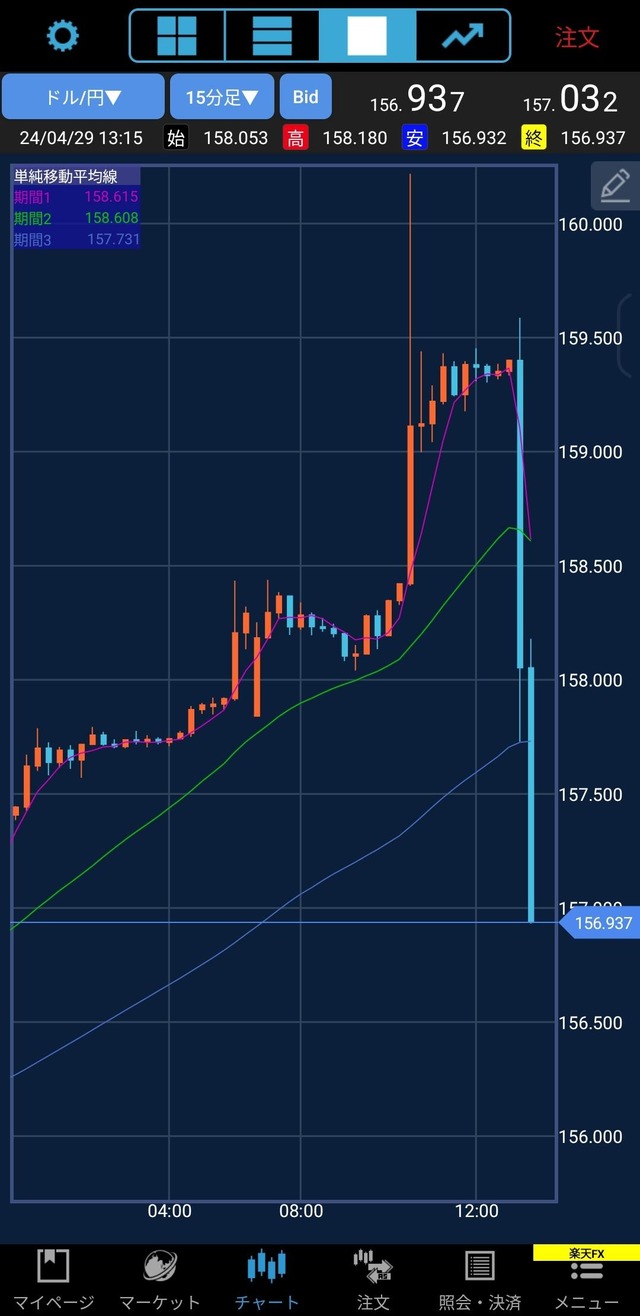This screenshot has height=1316, width=640.
Task: Go to the マイページ tab
Action: click(52, 1280)
